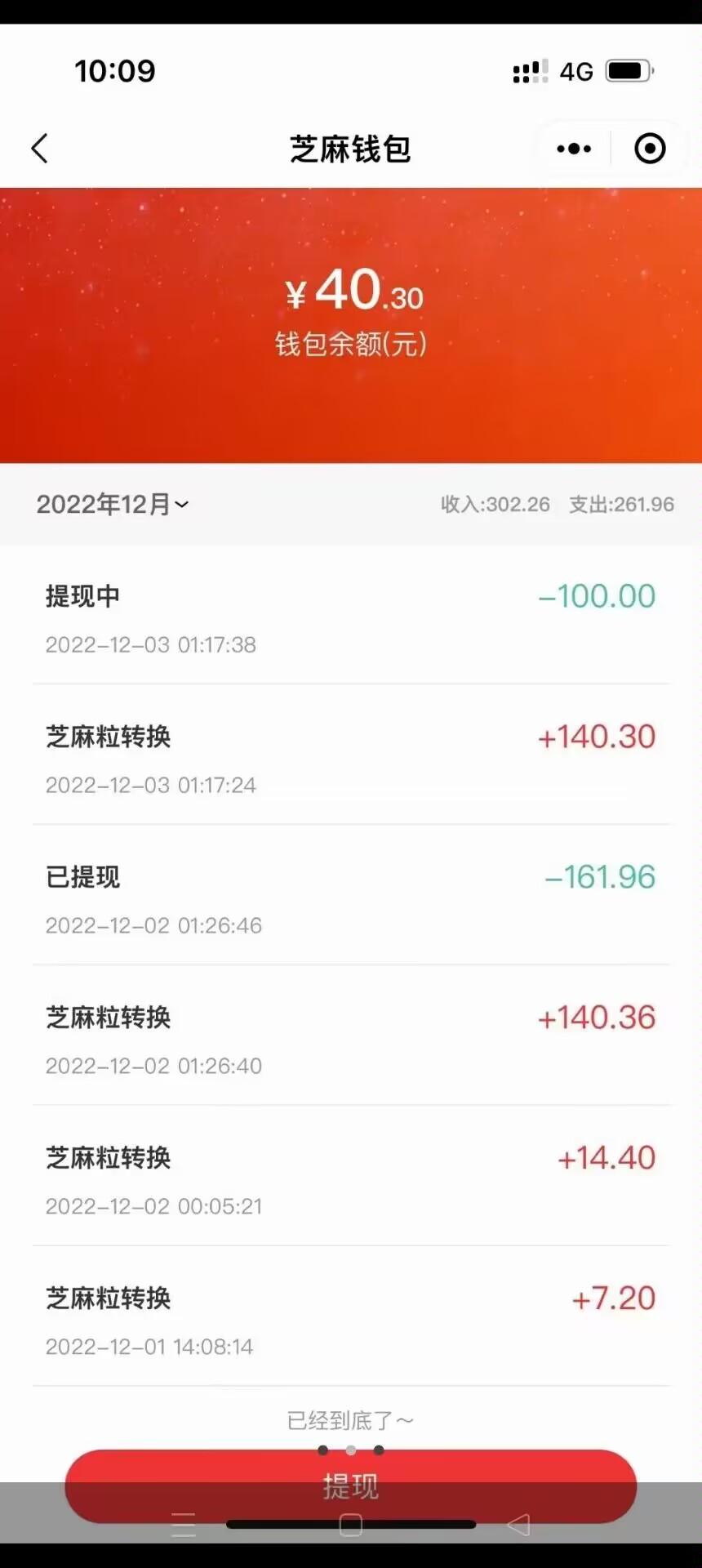Tap the middle page indicator dot
Screen dimensions: 702x1568
(x=351, y=1450)
